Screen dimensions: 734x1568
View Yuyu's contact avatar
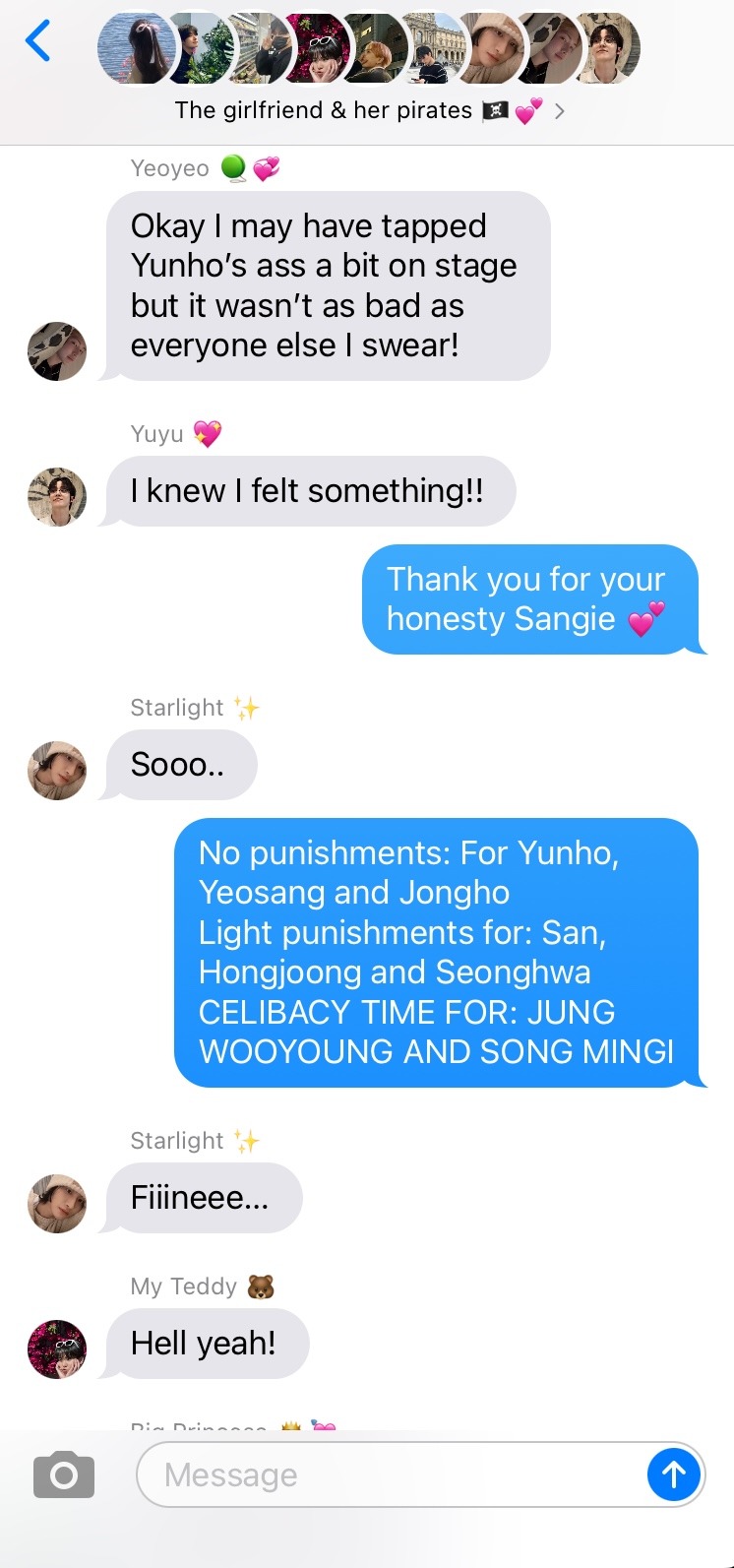click(57, 497)
